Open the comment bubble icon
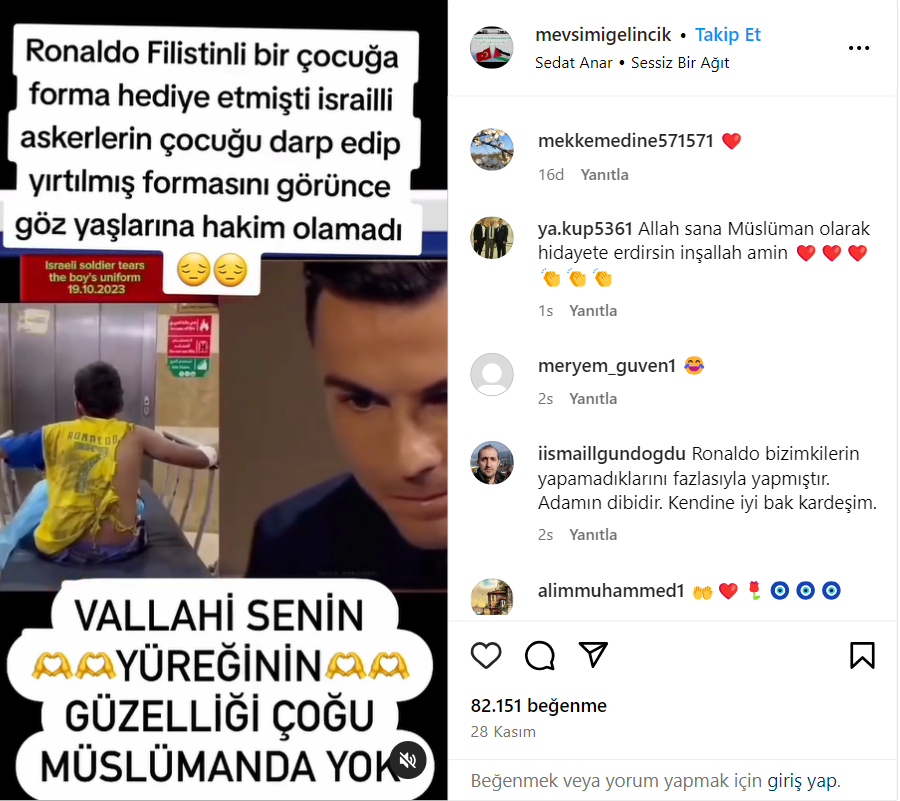Viewport: 900px width, 801px height. 540,655
